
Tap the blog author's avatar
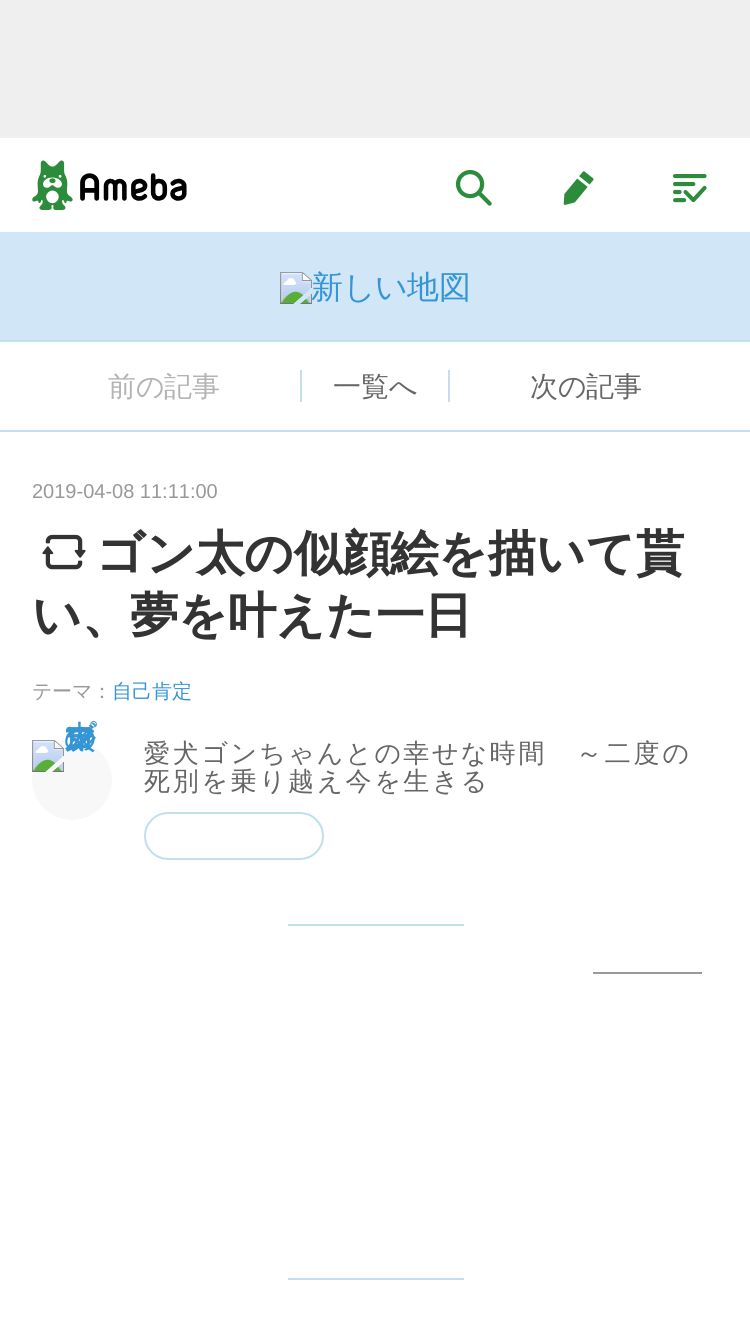click(x=72, y=780)
